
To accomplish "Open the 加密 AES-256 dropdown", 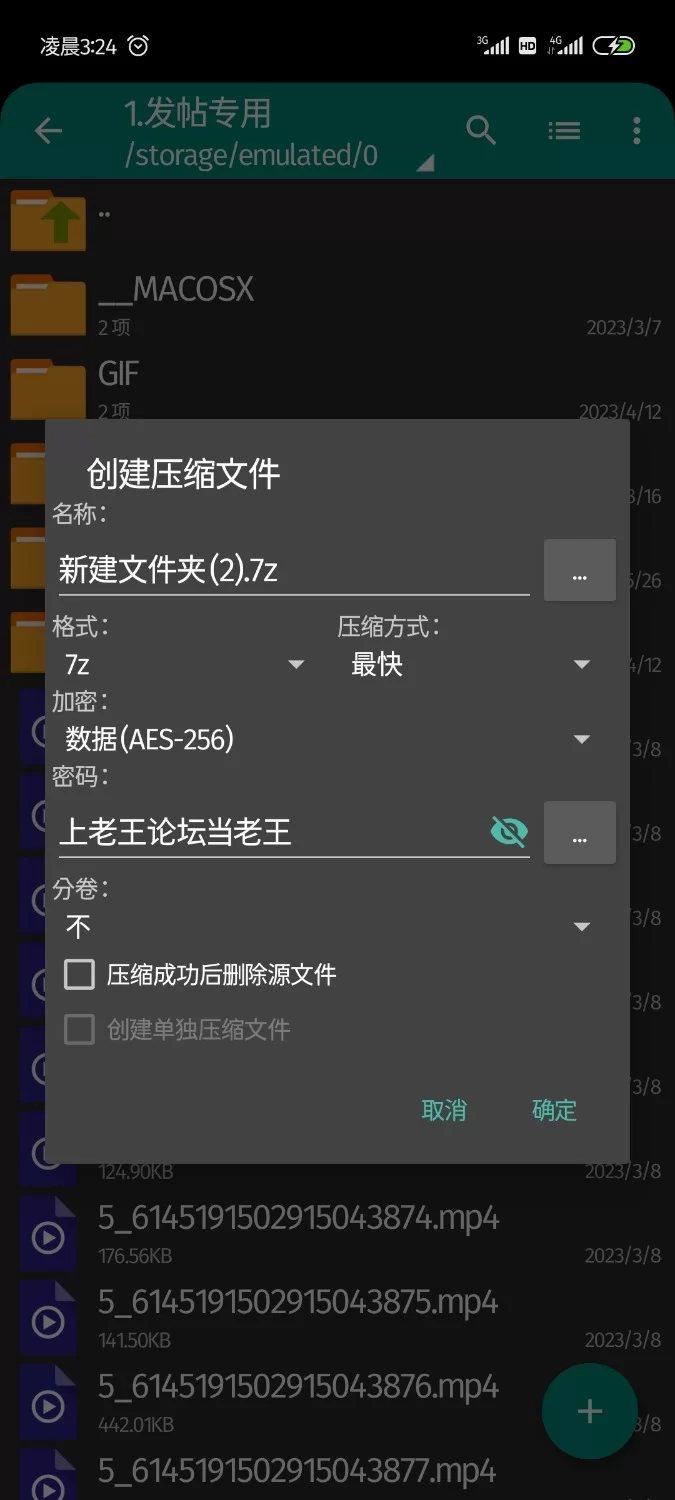I will tap(327, 739).
